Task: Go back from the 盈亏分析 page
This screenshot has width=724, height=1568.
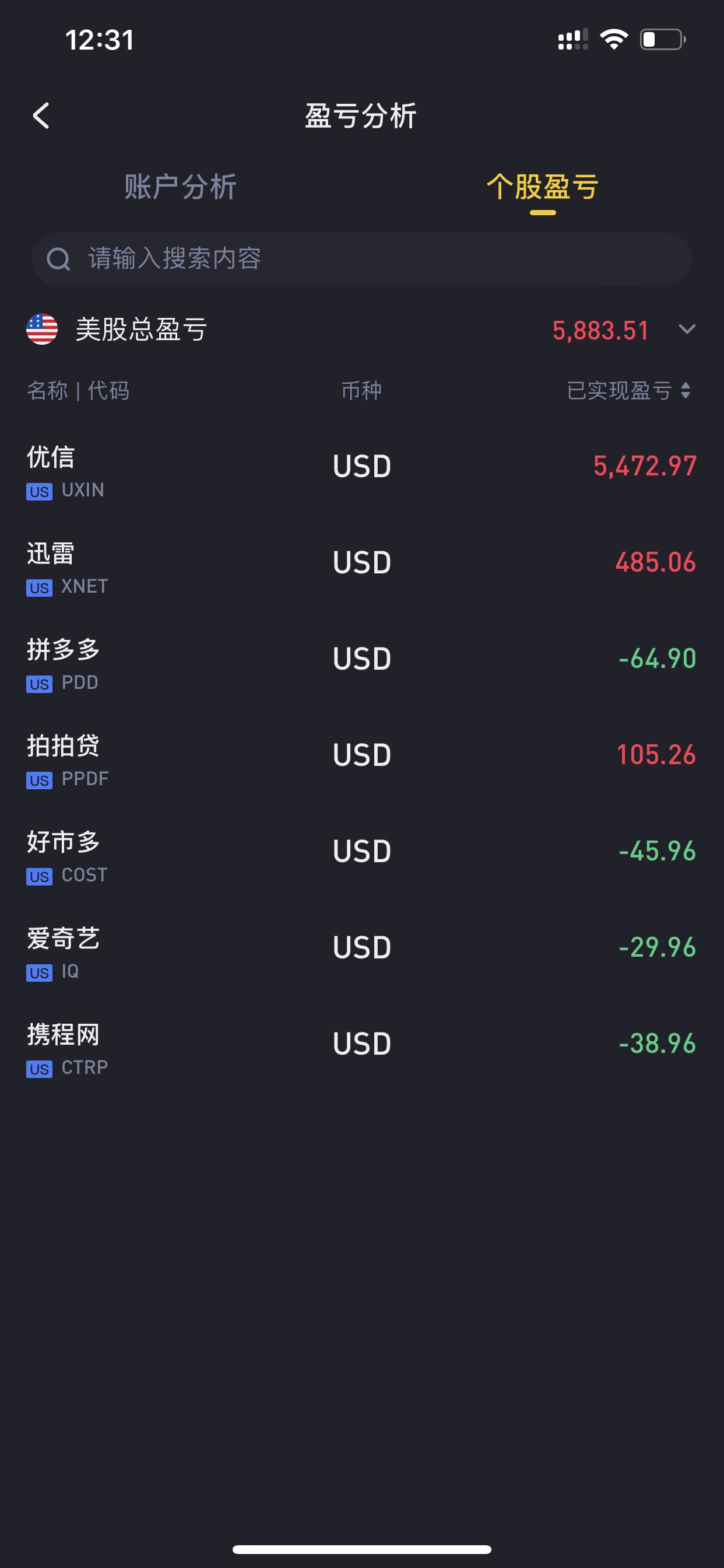Action: (41, 116)
